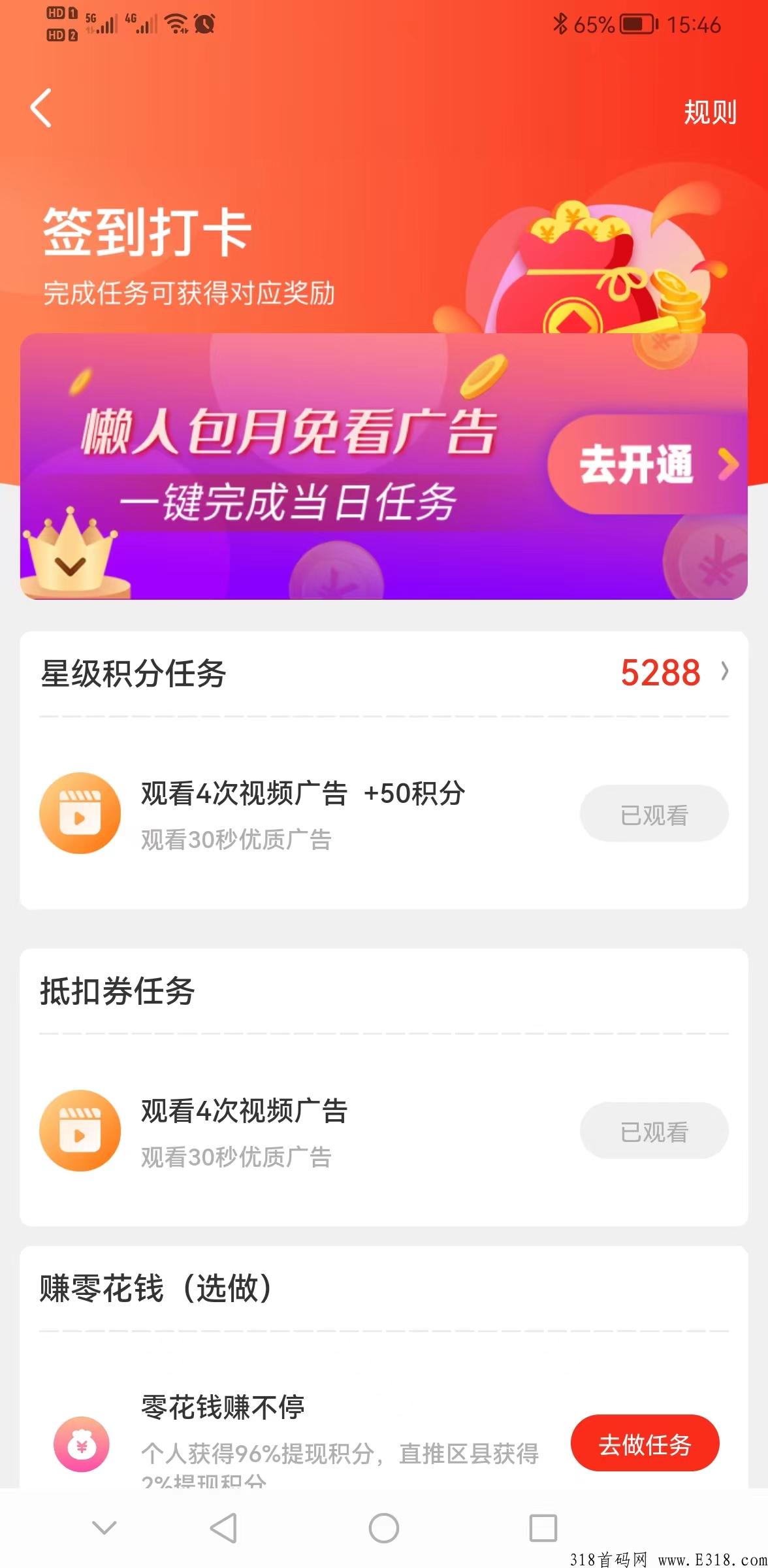Open the 规则 page
This screenshot has height=1568, width=768.
[x=709, y=111]
